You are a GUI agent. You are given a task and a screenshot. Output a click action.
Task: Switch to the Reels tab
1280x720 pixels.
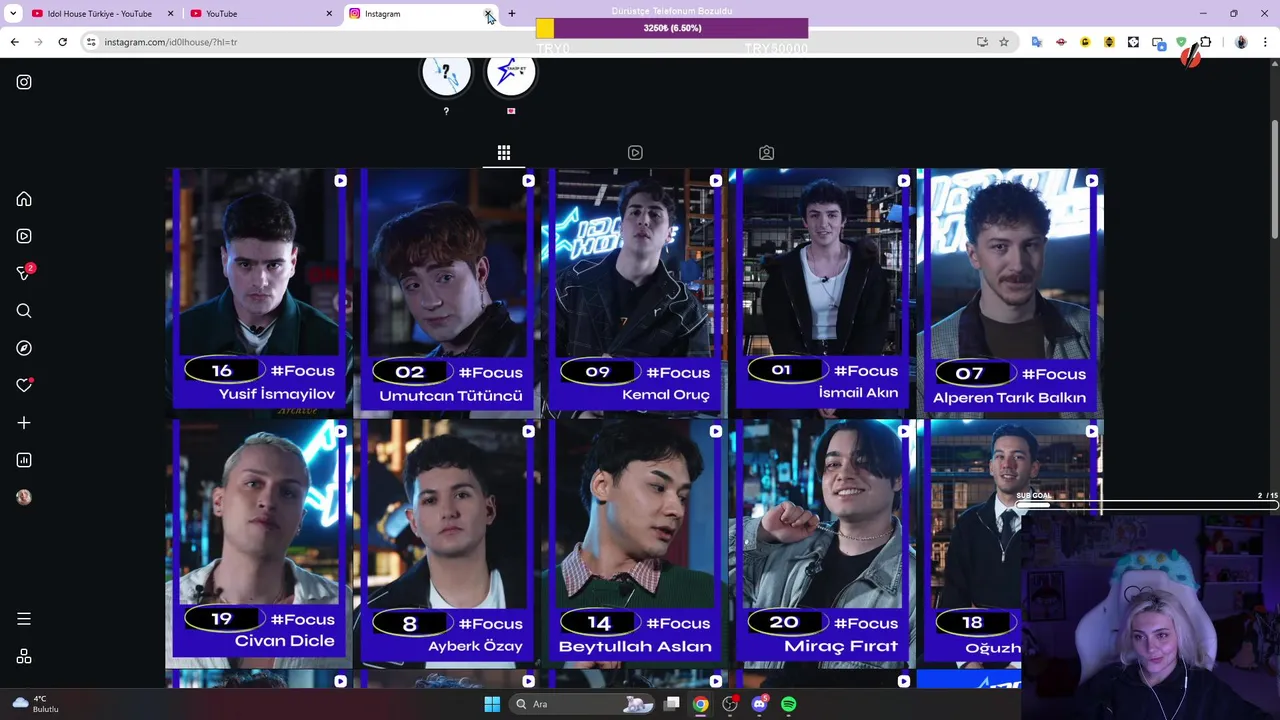635,153
